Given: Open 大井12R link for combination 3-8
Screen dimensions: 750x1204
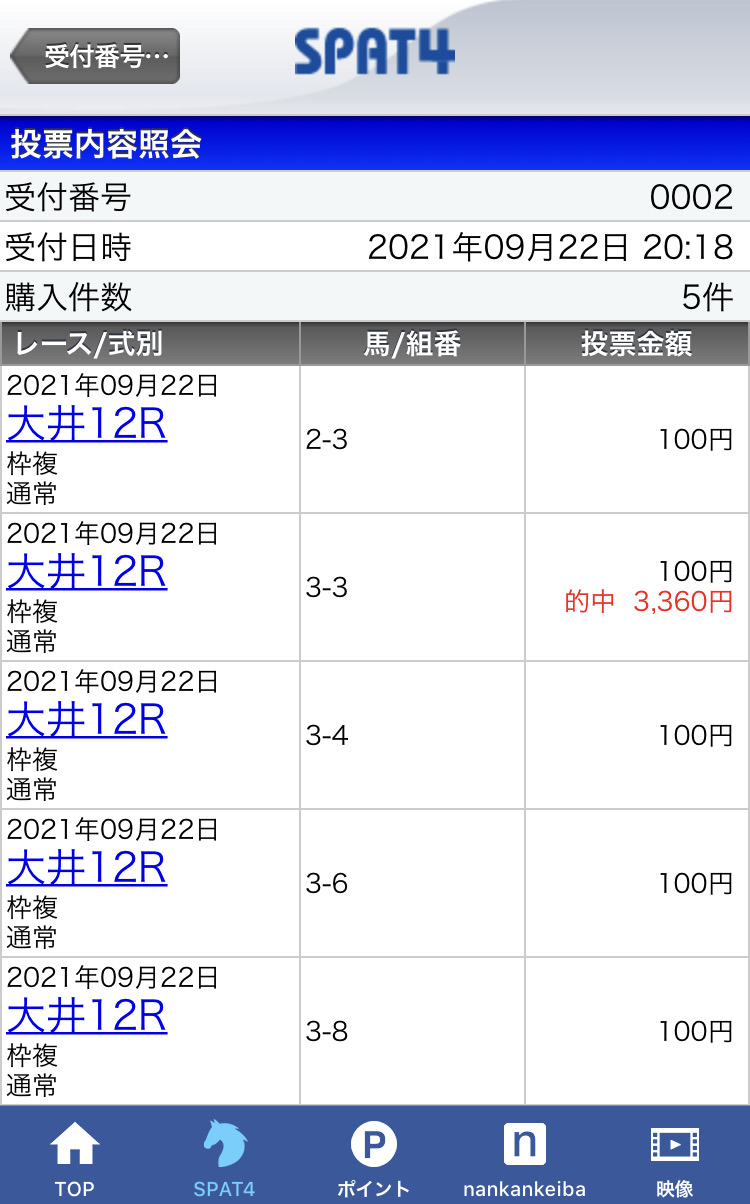Looking at the screenshot, I should pyautogui.click(x=87, y=1017).
